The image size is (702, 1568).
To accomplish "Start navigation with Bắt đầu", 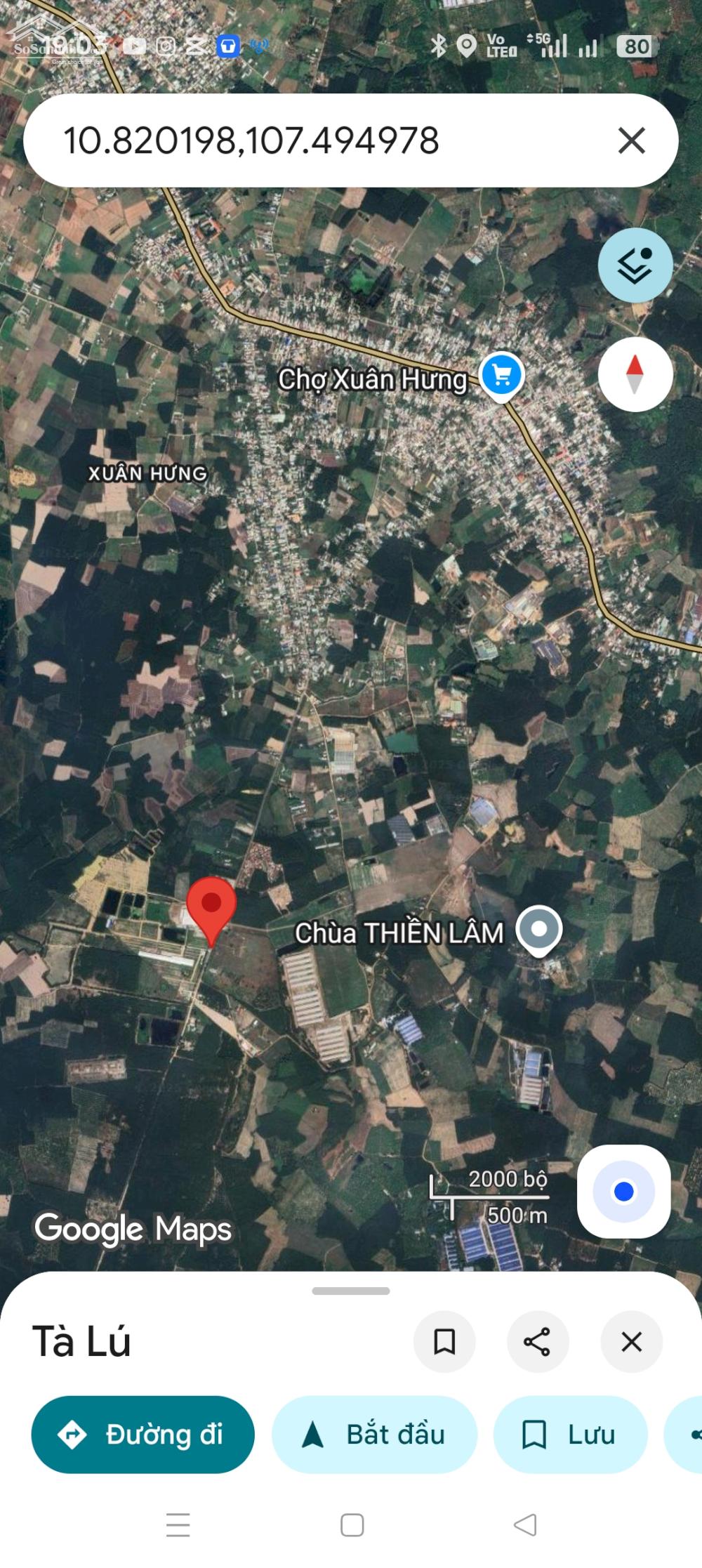I will pos(374,1435).
